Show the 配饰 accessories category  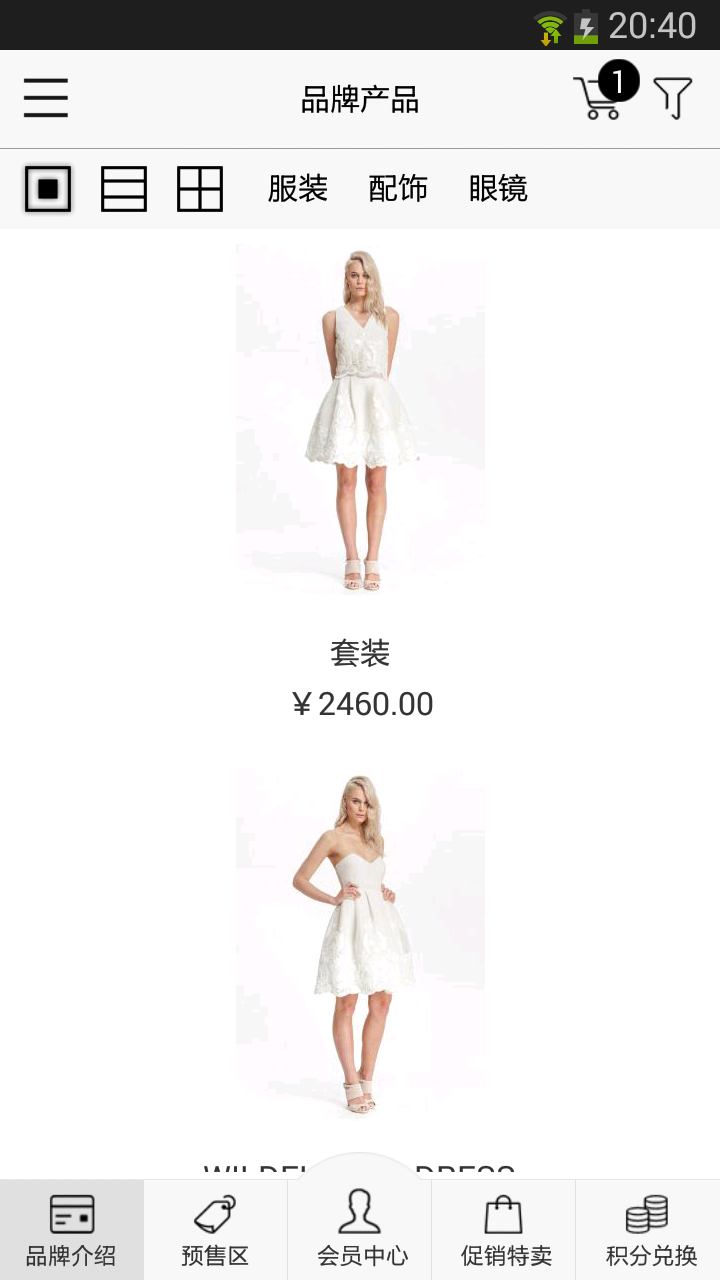398,188
